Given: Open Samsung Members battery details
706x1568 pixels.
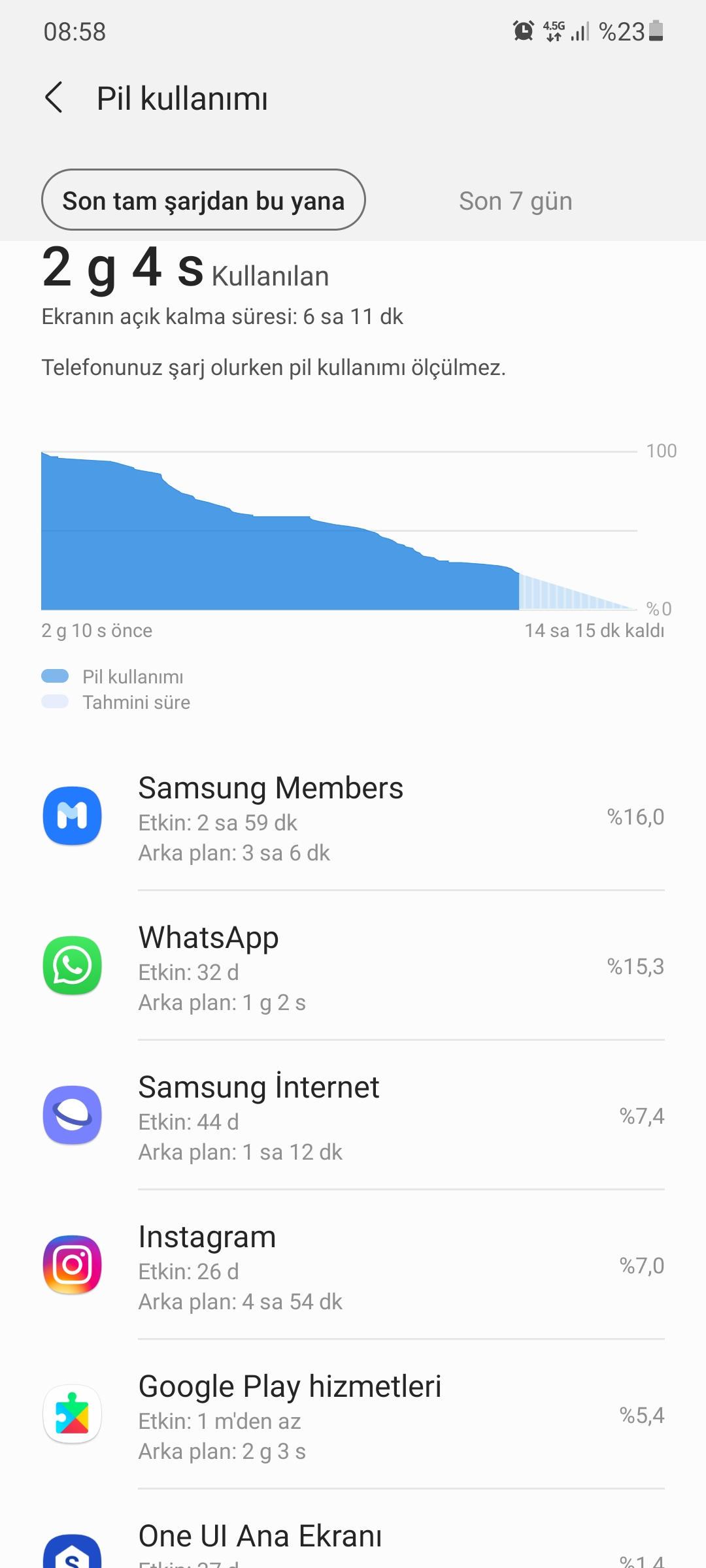Looking at the screenshot, I should coord(353,817).
